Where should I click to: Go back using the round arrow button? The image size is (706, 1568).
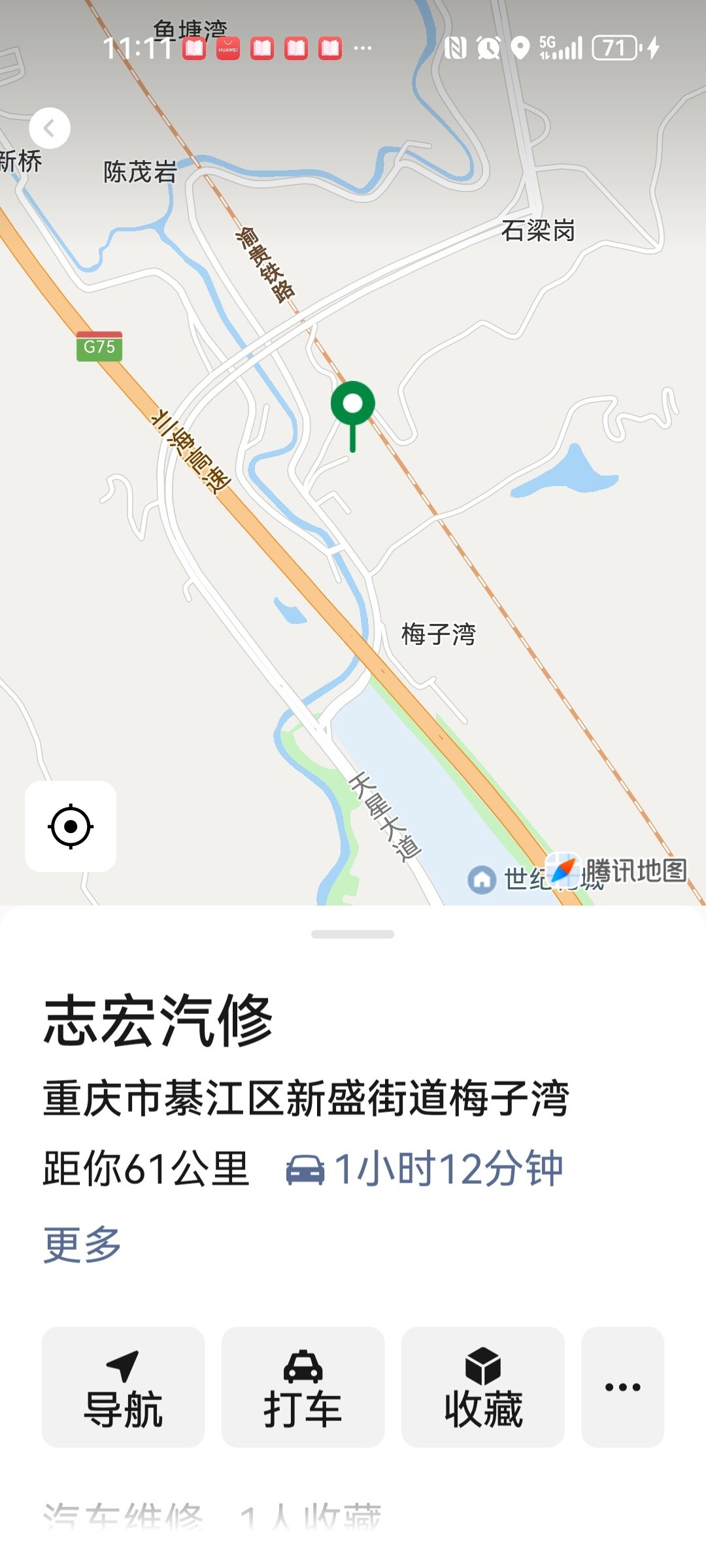pos(50,128)
